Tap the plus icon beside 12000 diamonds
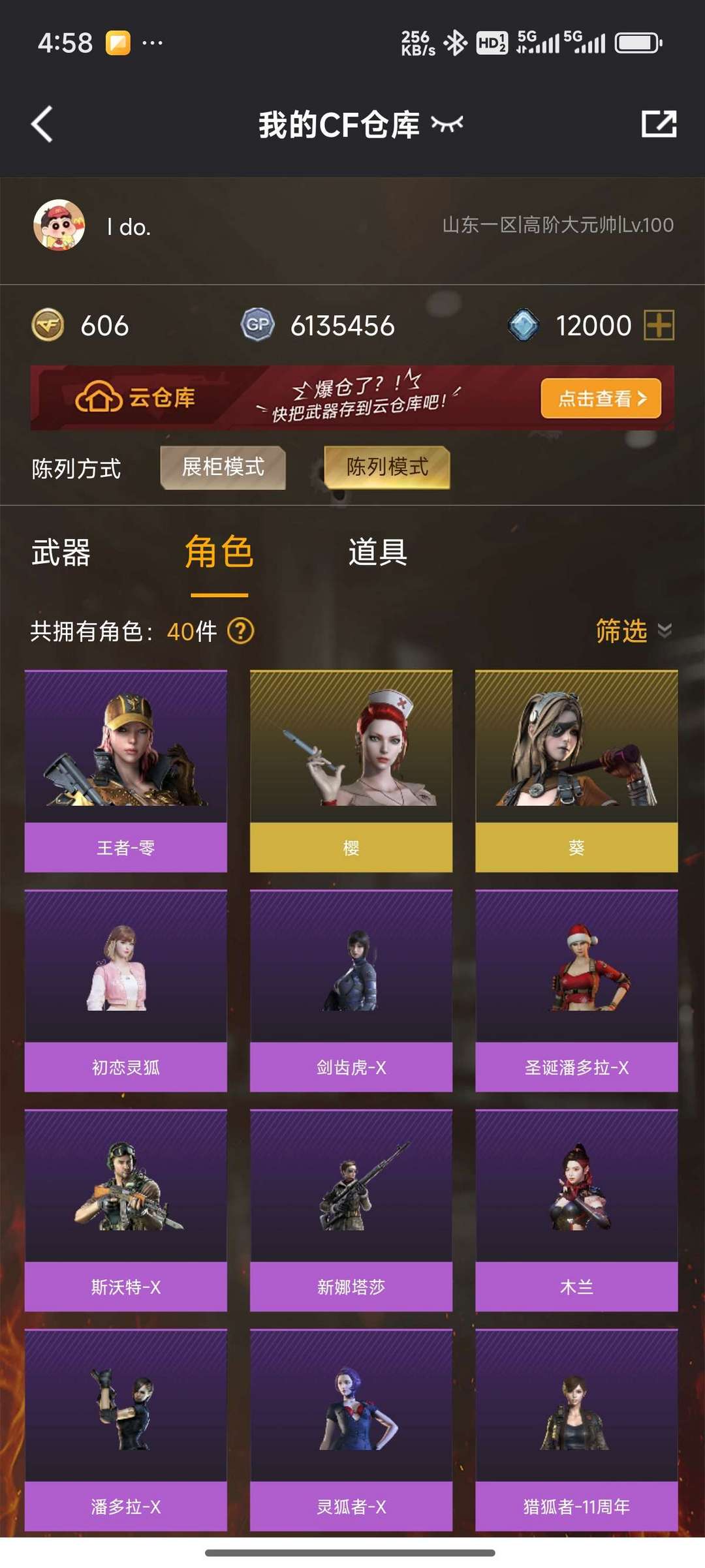 [x=659, y=325]
